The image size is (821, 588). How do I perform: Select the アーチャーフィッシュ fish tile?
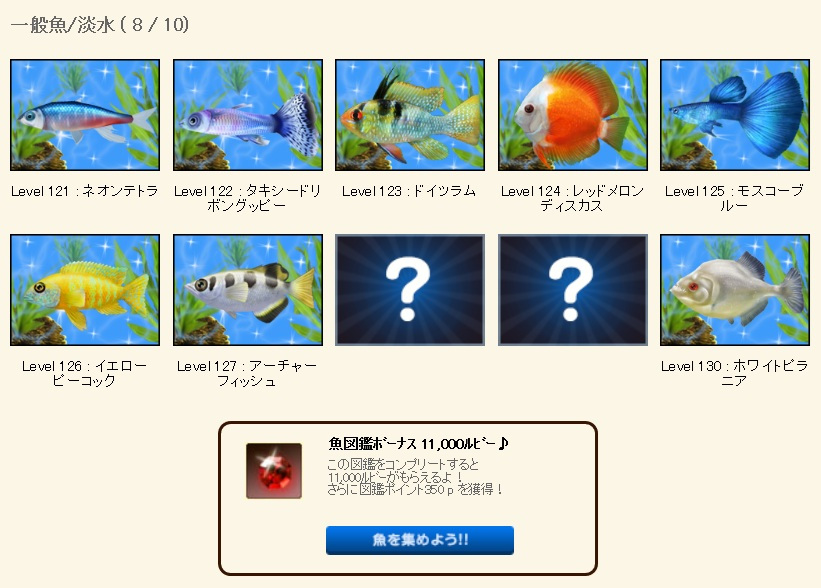(x=247, y=290)
